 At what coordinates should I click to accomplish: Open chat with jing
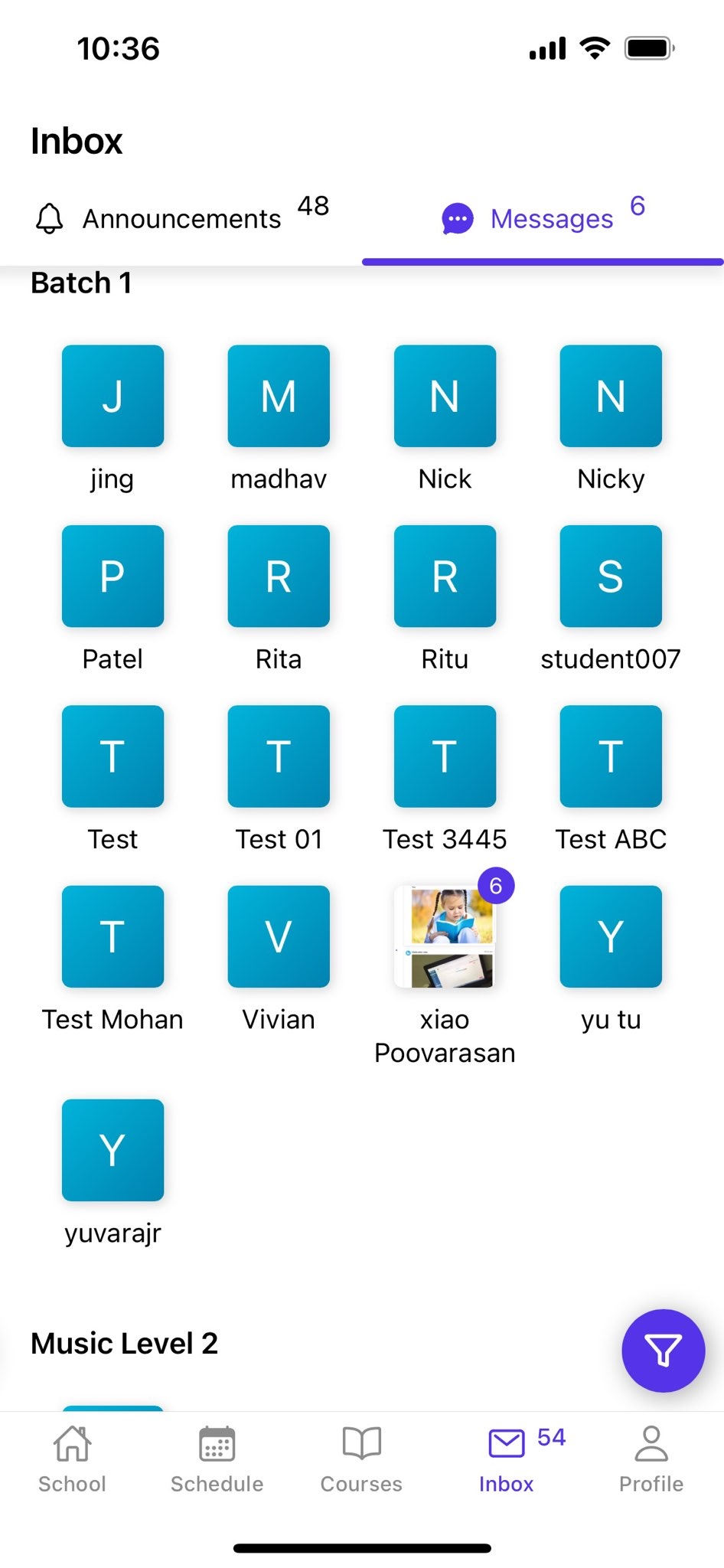point(113,397)
